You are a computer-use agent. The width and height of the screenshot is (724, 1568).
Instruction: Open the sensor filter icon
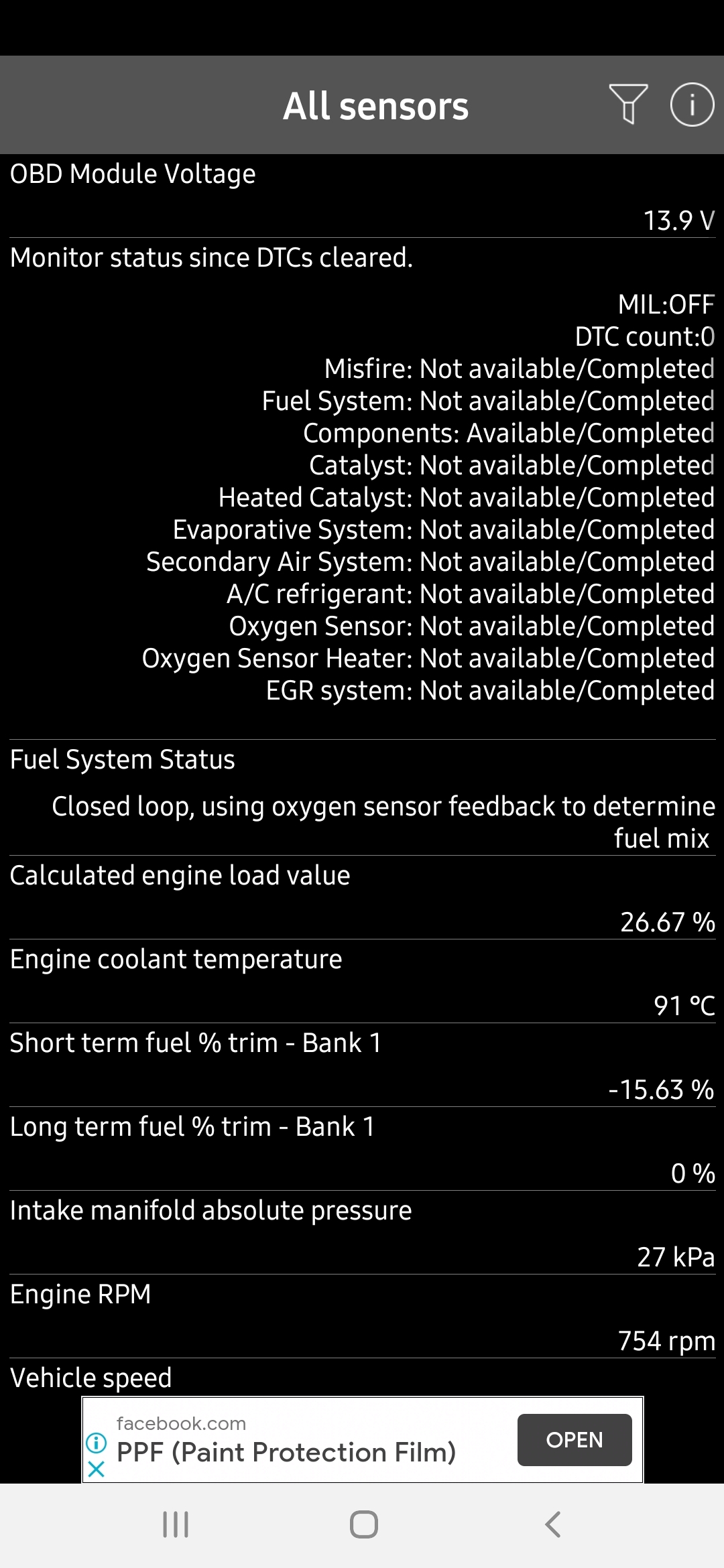click(x=628, y=105)
